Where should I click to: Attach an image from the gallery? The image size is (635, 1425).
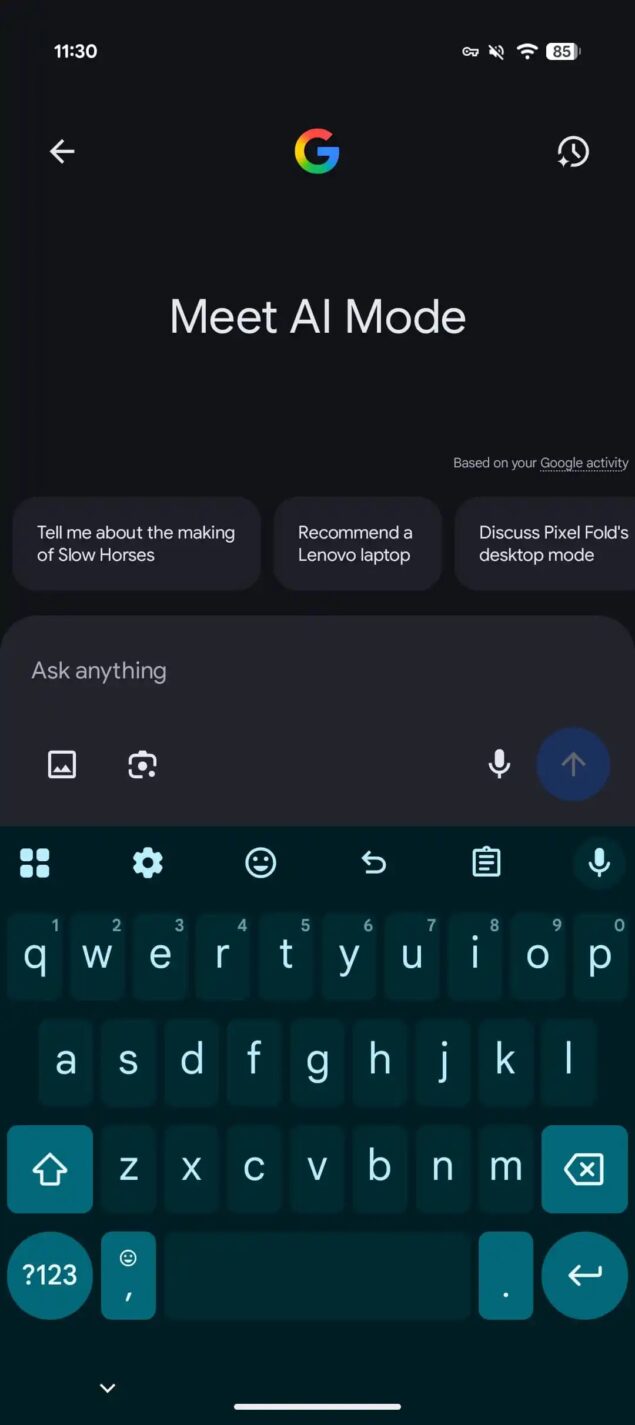(62, 765)
